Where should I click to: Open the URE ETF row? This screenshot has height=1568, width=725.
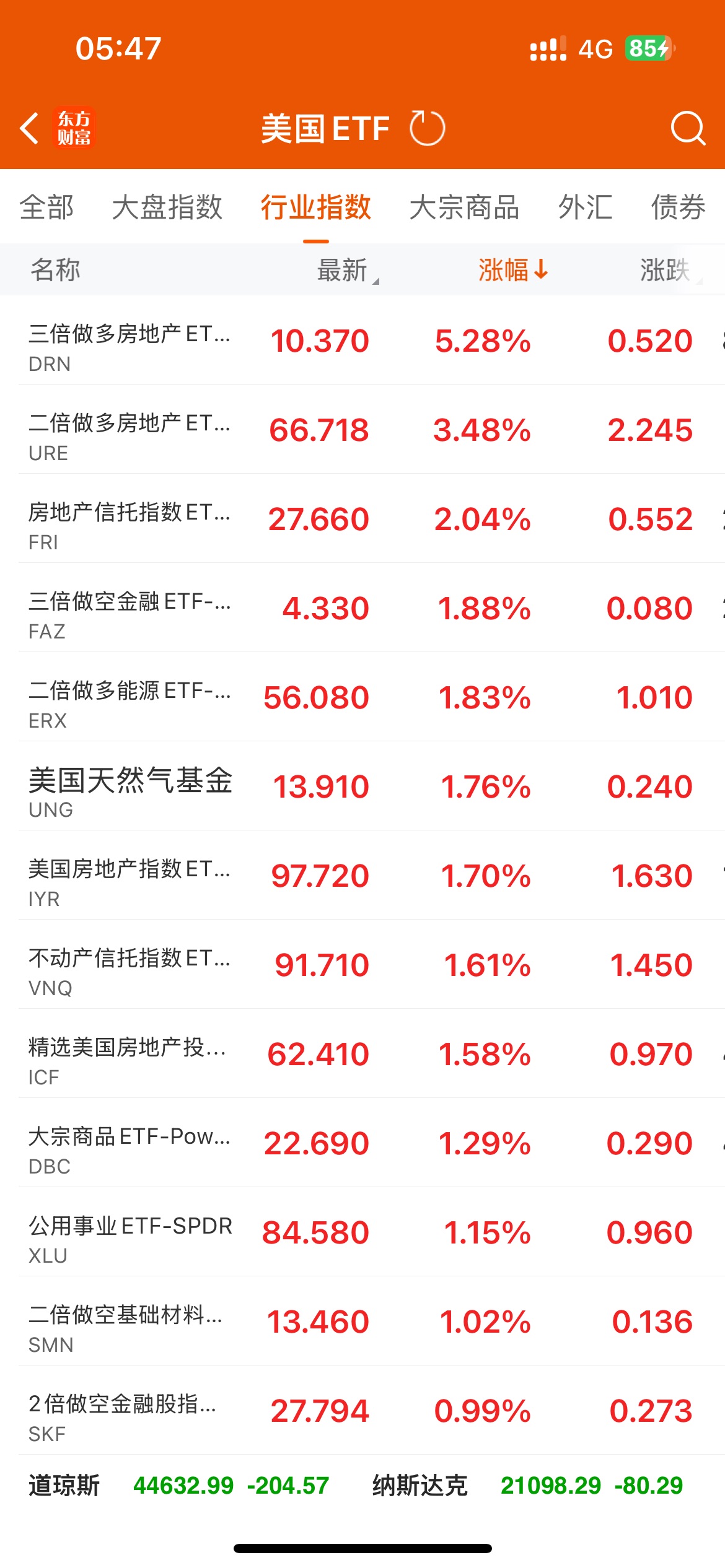pyautogui.click(x=362, y=429)
